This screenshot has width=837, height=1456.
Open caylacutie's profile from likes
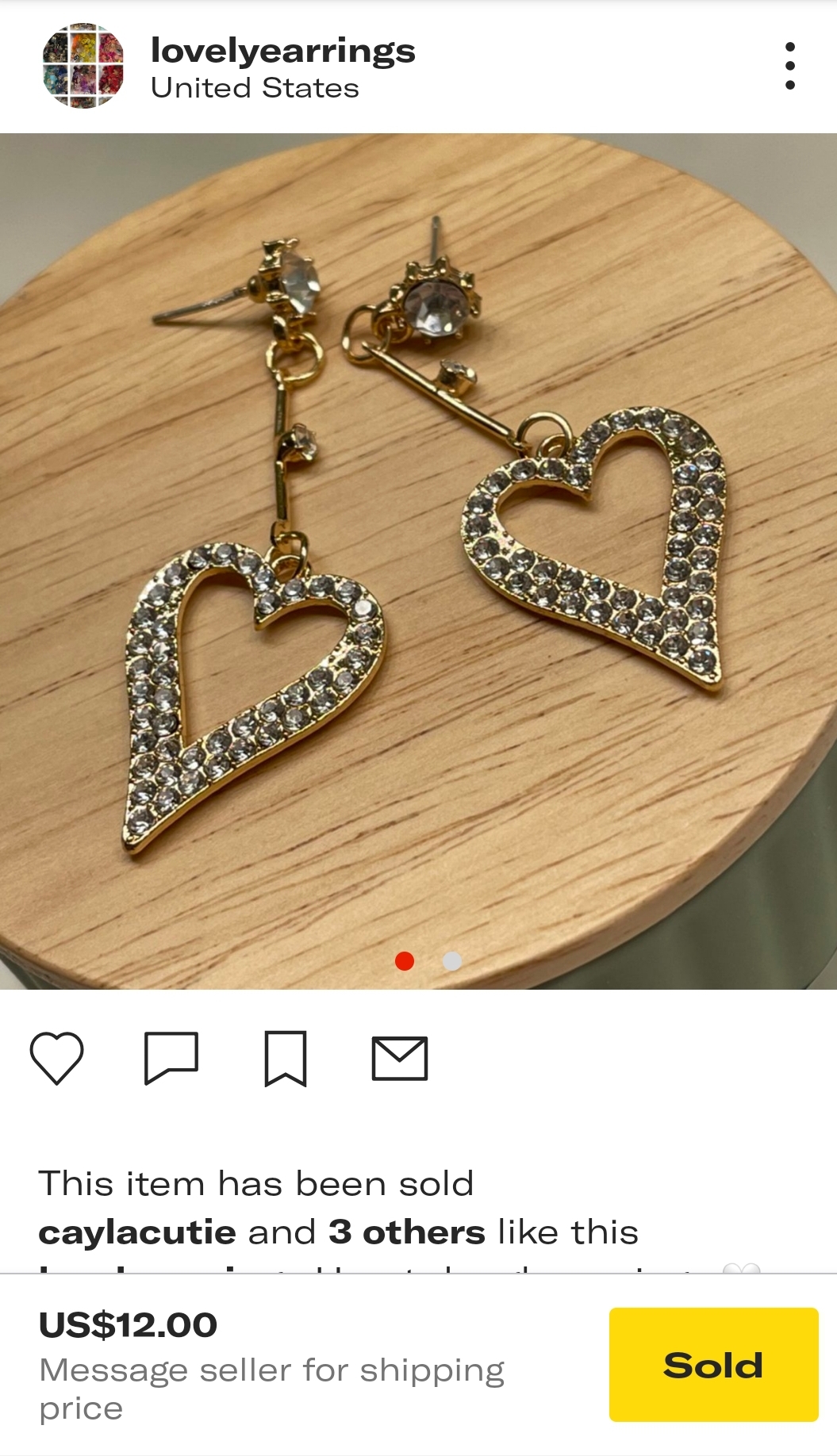pyautogui.click(x=137, y=1232)
